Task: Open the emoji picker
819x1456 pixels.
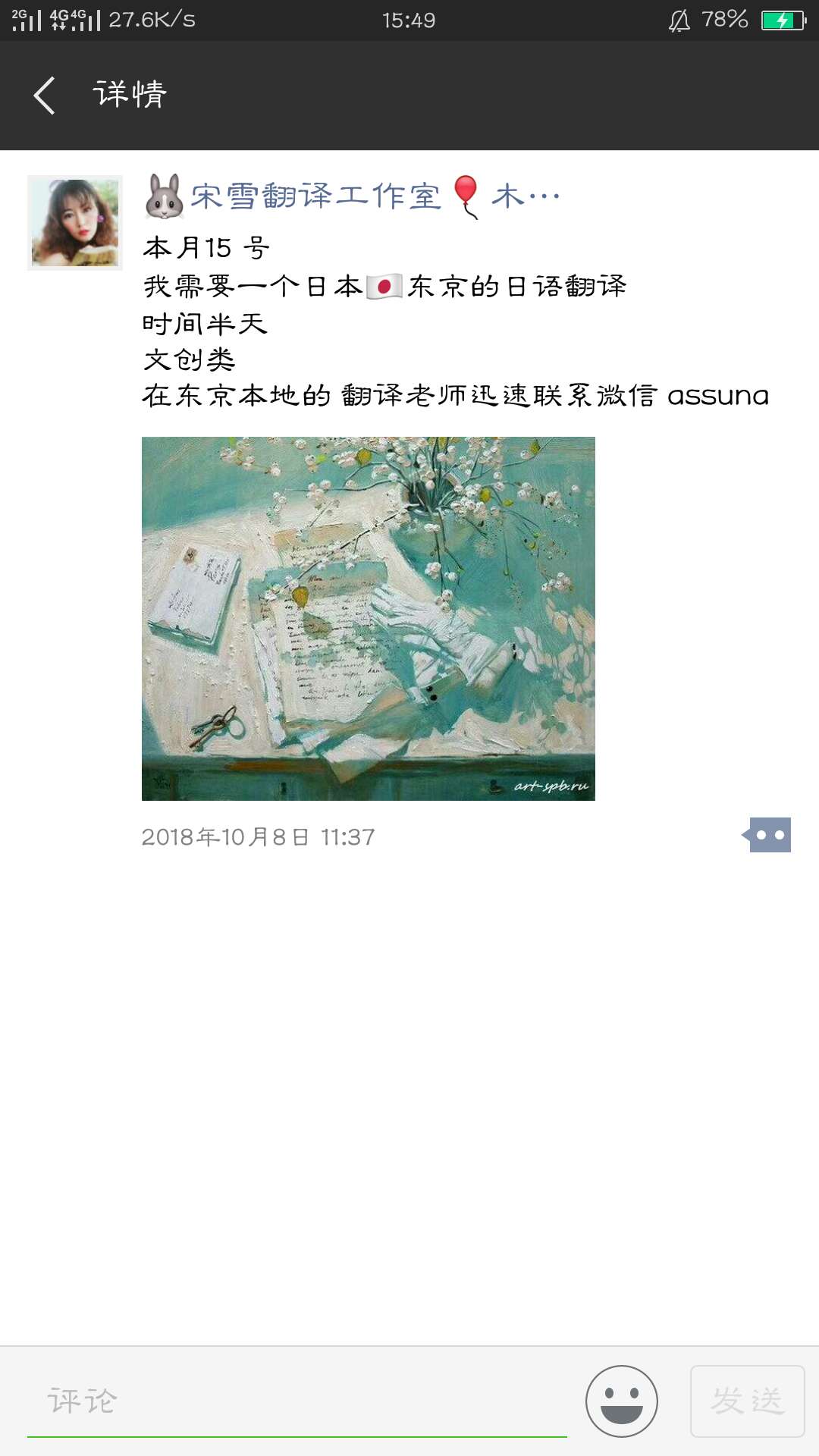Action: pyautogui.click(x=621, y=1401)
